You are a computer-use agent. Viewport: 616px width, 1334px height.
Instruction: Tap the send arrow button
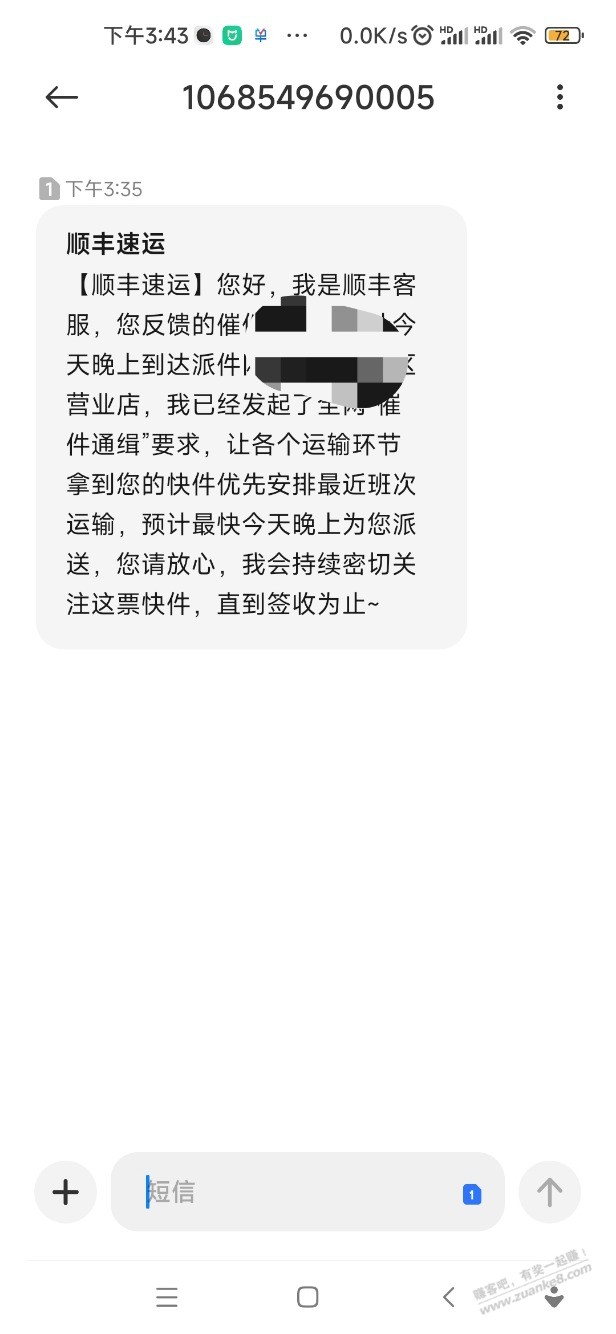coord(549,1192)
